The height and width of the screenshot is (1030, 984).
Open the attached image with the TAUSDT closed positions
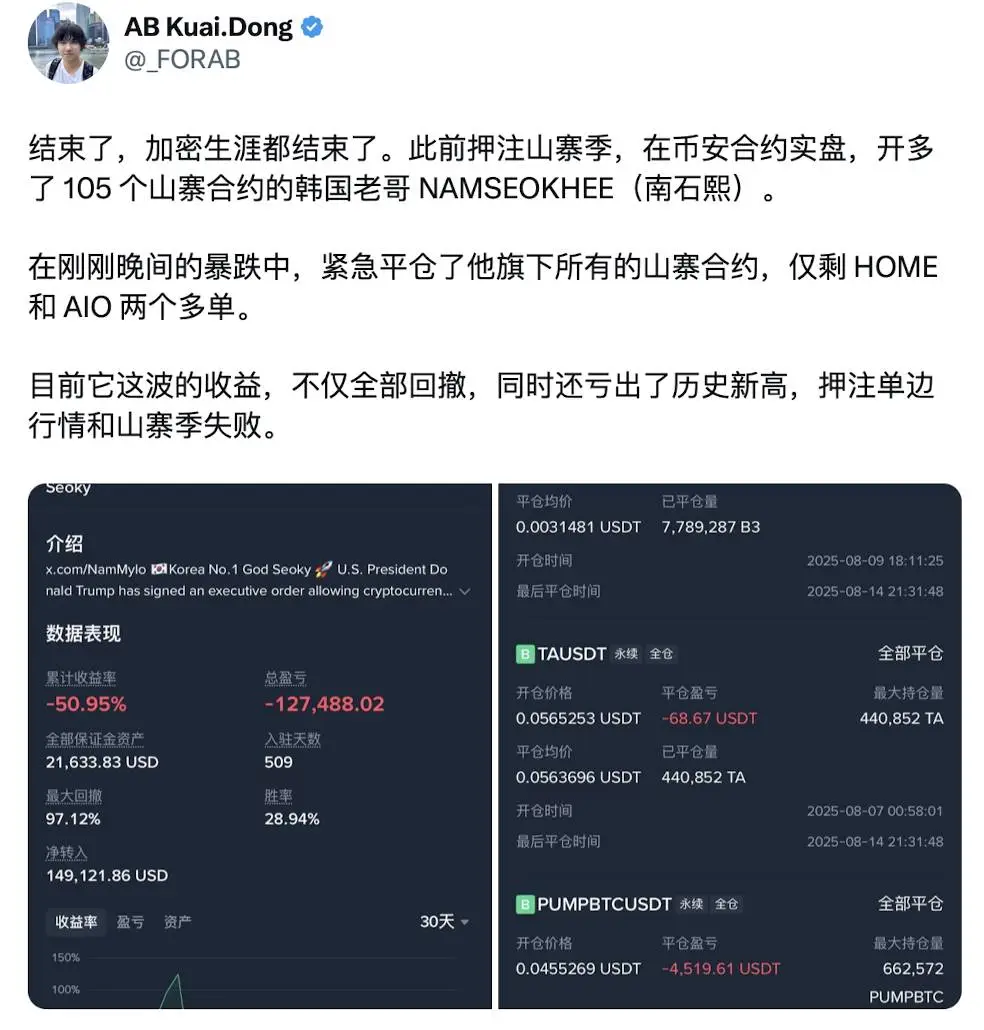click(729, 745)
